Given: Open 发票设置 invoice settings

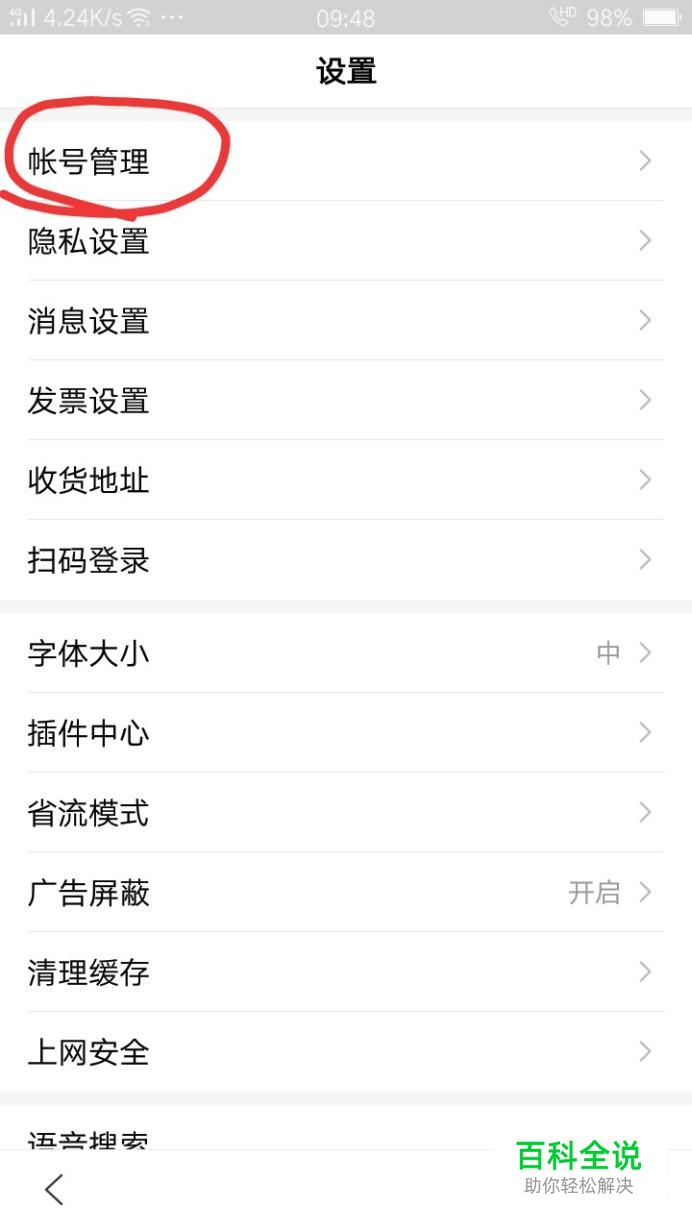Looking at the screenshot, I should point(346,400).
